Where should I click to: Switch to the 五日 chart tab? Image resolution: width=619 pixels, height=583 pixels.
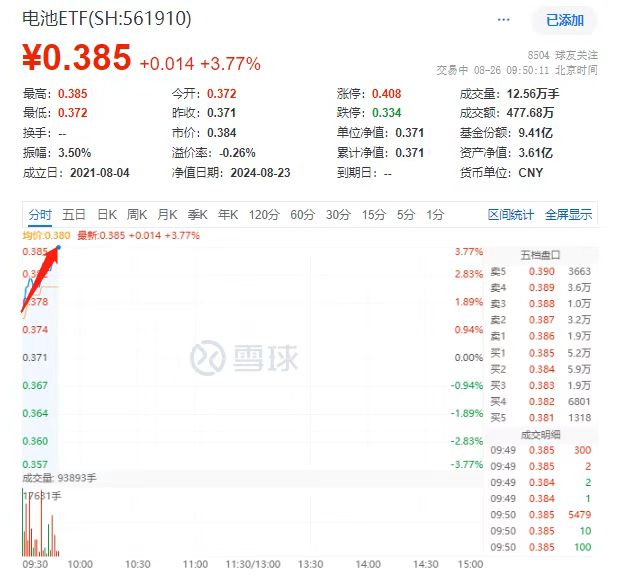(x=74, y=215)
